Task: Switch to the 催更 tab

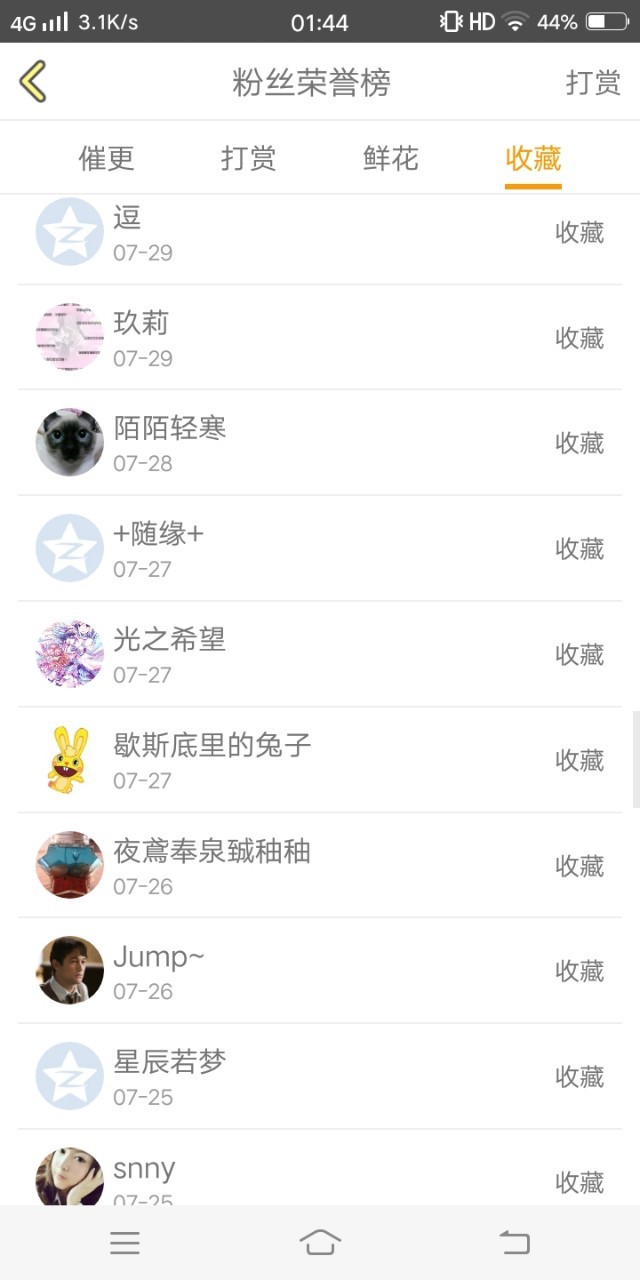Action: pos(106,158)
